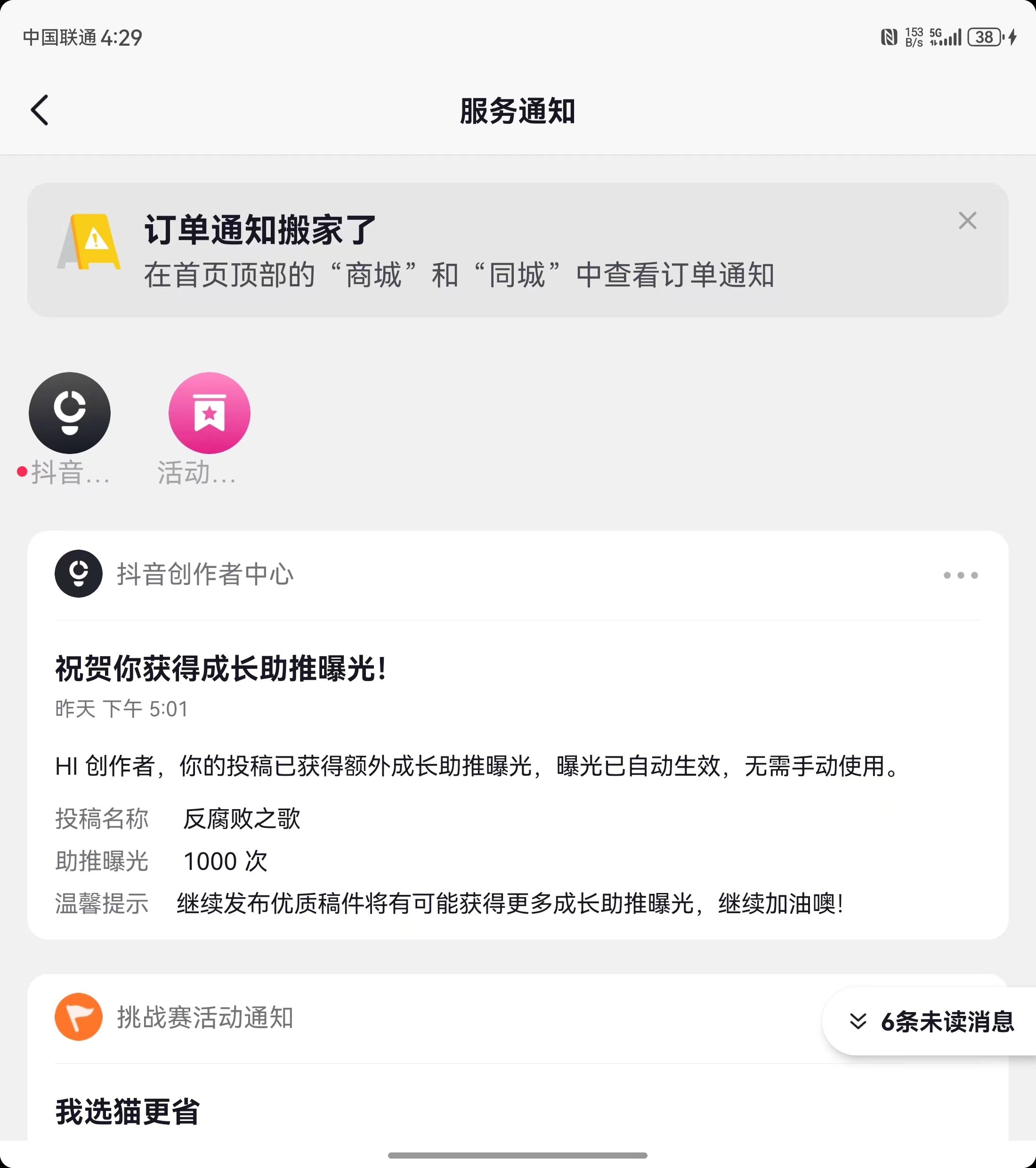Go back from 服务通知 page
The image size is (1036, 1168).
coord(40,110)
